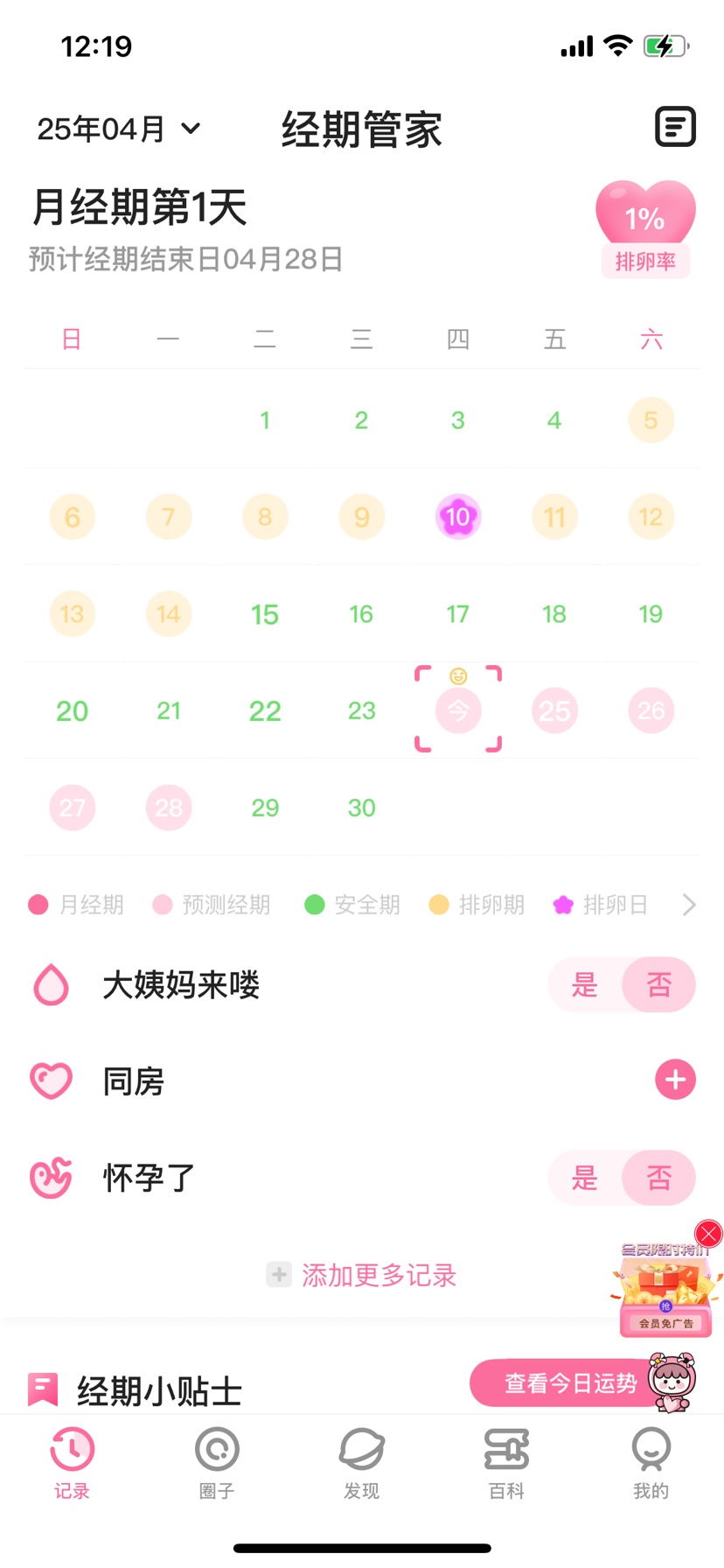Choose 是 for 大姨妈来喽
This screenshot has height=1568, width=724.
pyautogui.click(x=584, y=985)
